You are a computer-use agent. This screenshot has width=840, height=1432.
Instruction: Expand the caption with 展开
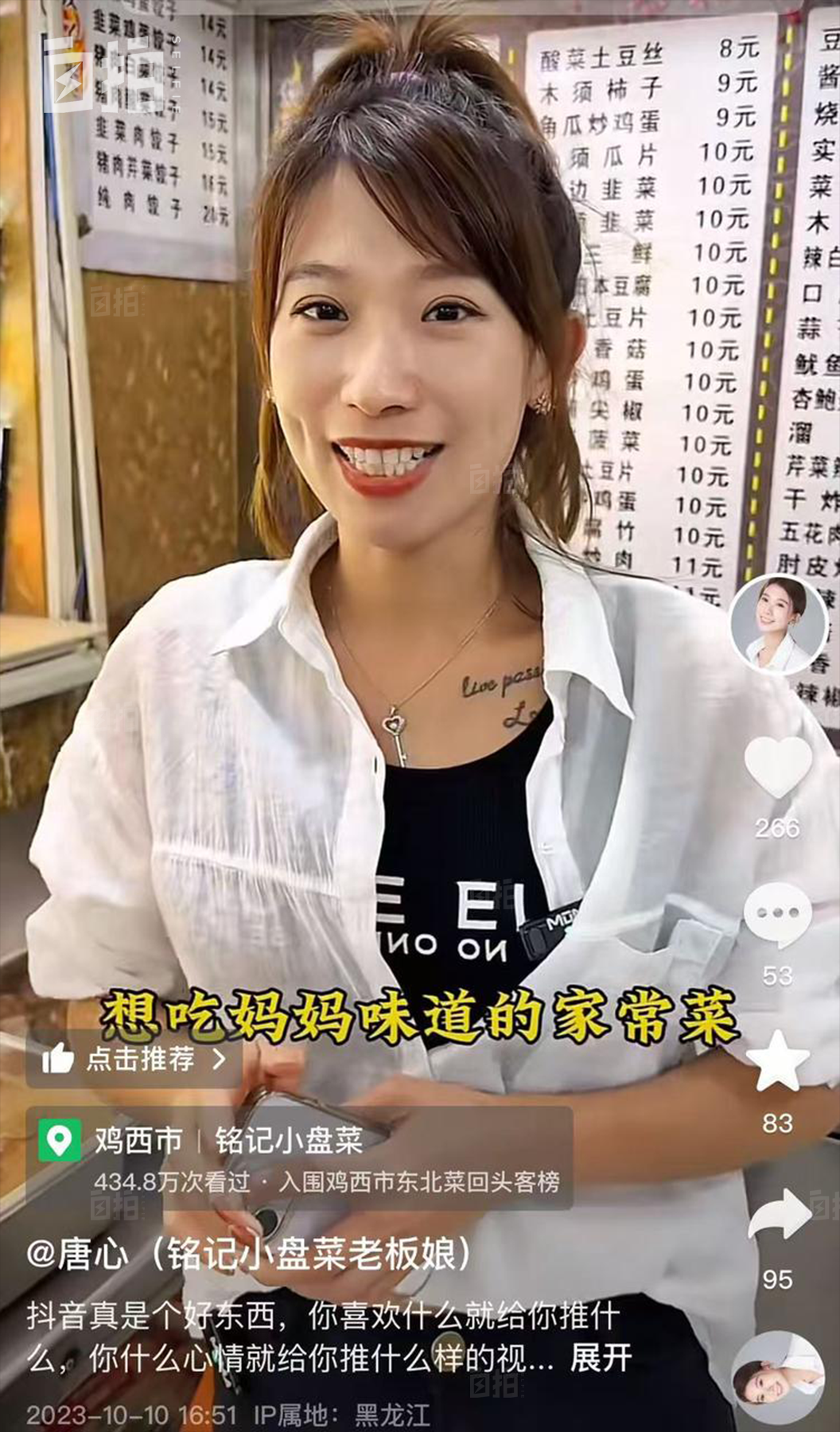click(x=600, y=1358)
